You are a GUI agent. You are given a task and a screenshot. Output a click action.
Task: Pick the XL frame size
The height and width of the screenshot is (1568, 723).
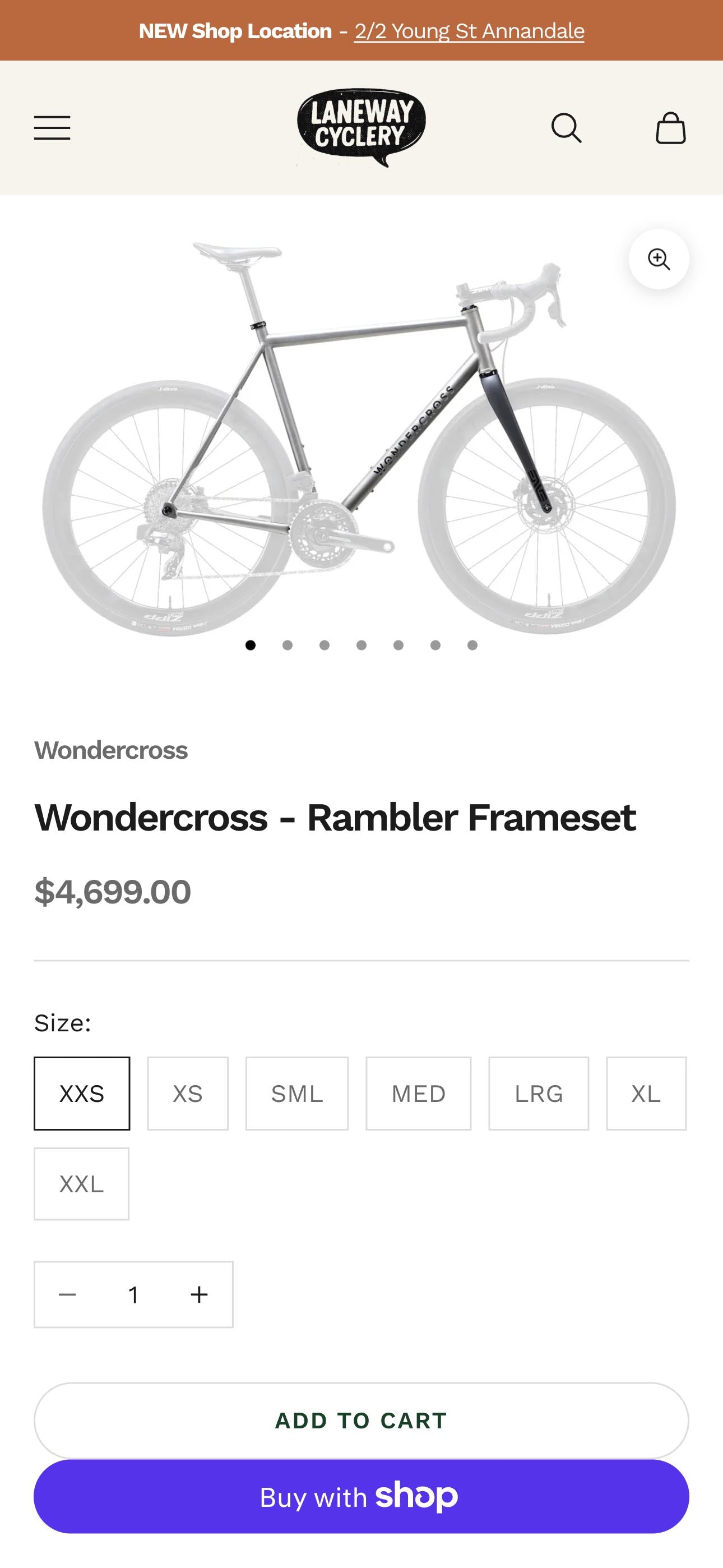[646, 1094]
